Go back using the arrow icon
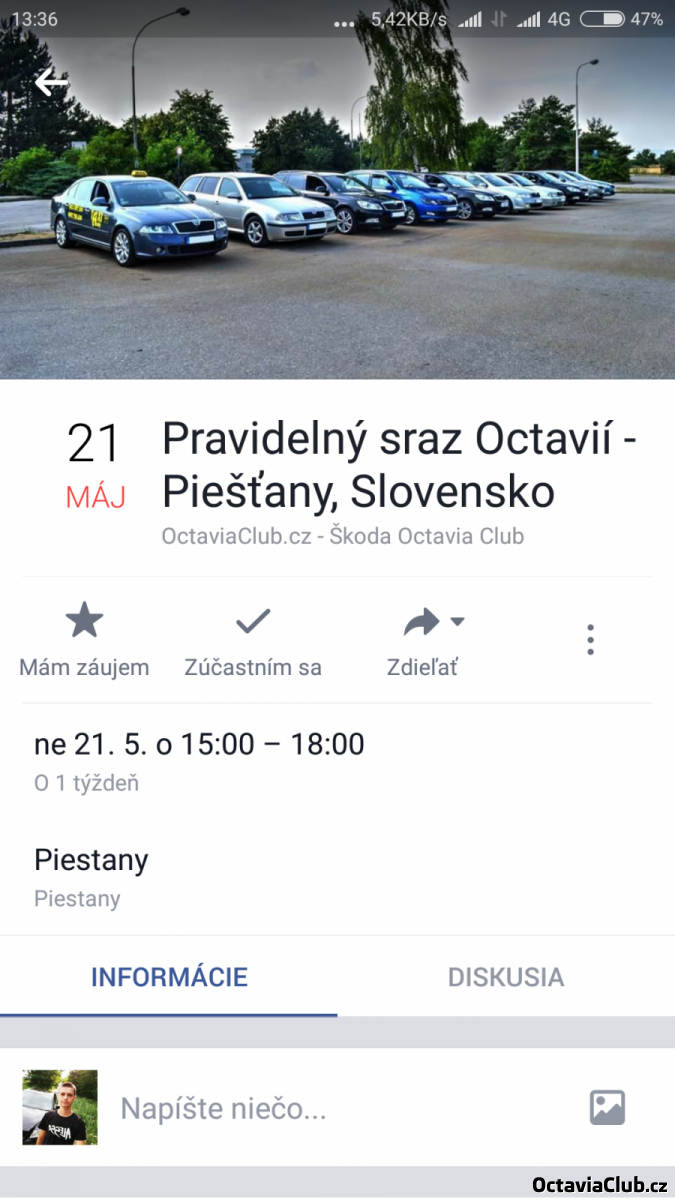Viewport: 675px width, 1200px height. point(51,82)
